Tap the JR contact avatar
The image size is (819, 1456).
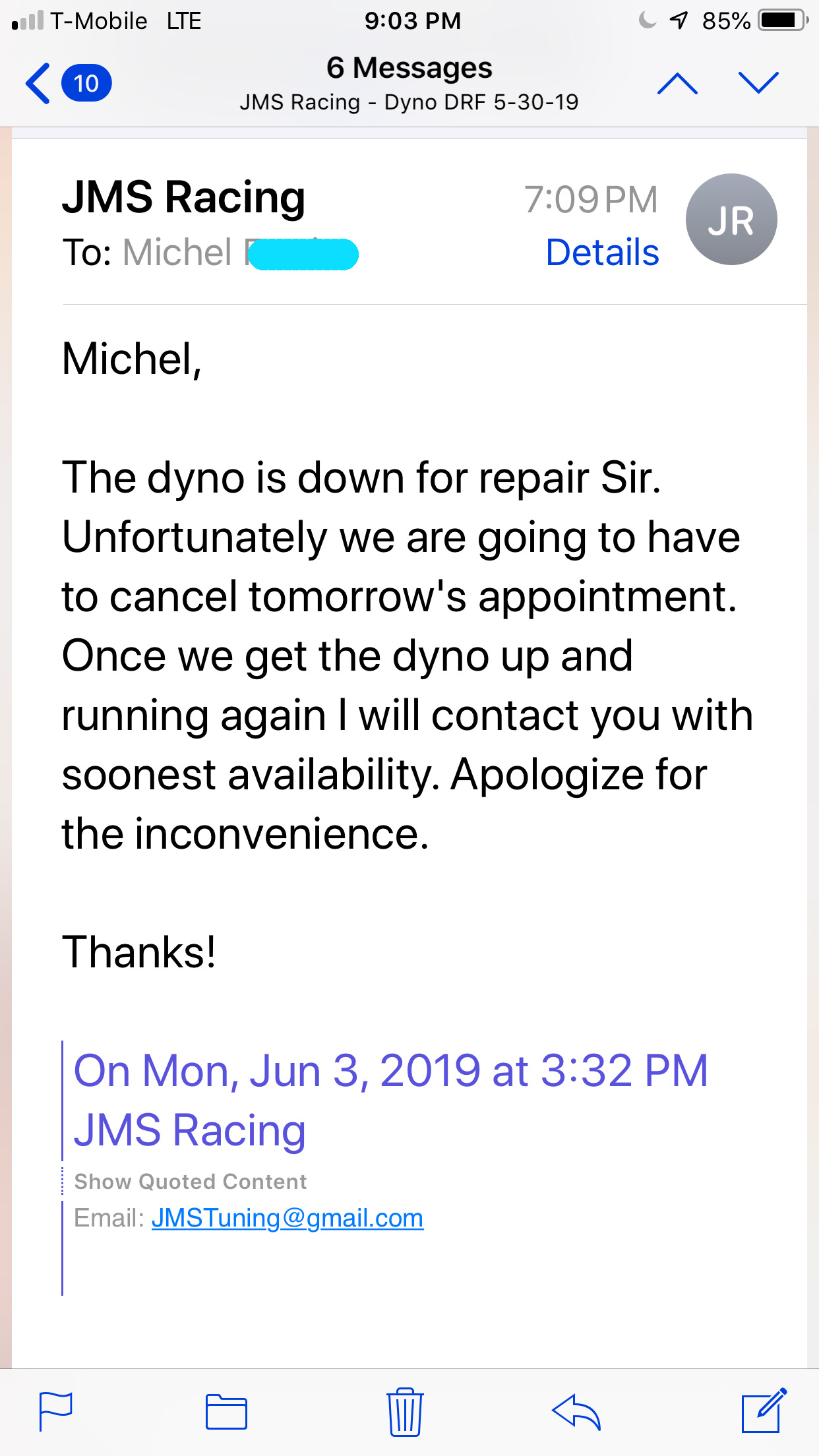coord(731,220)
